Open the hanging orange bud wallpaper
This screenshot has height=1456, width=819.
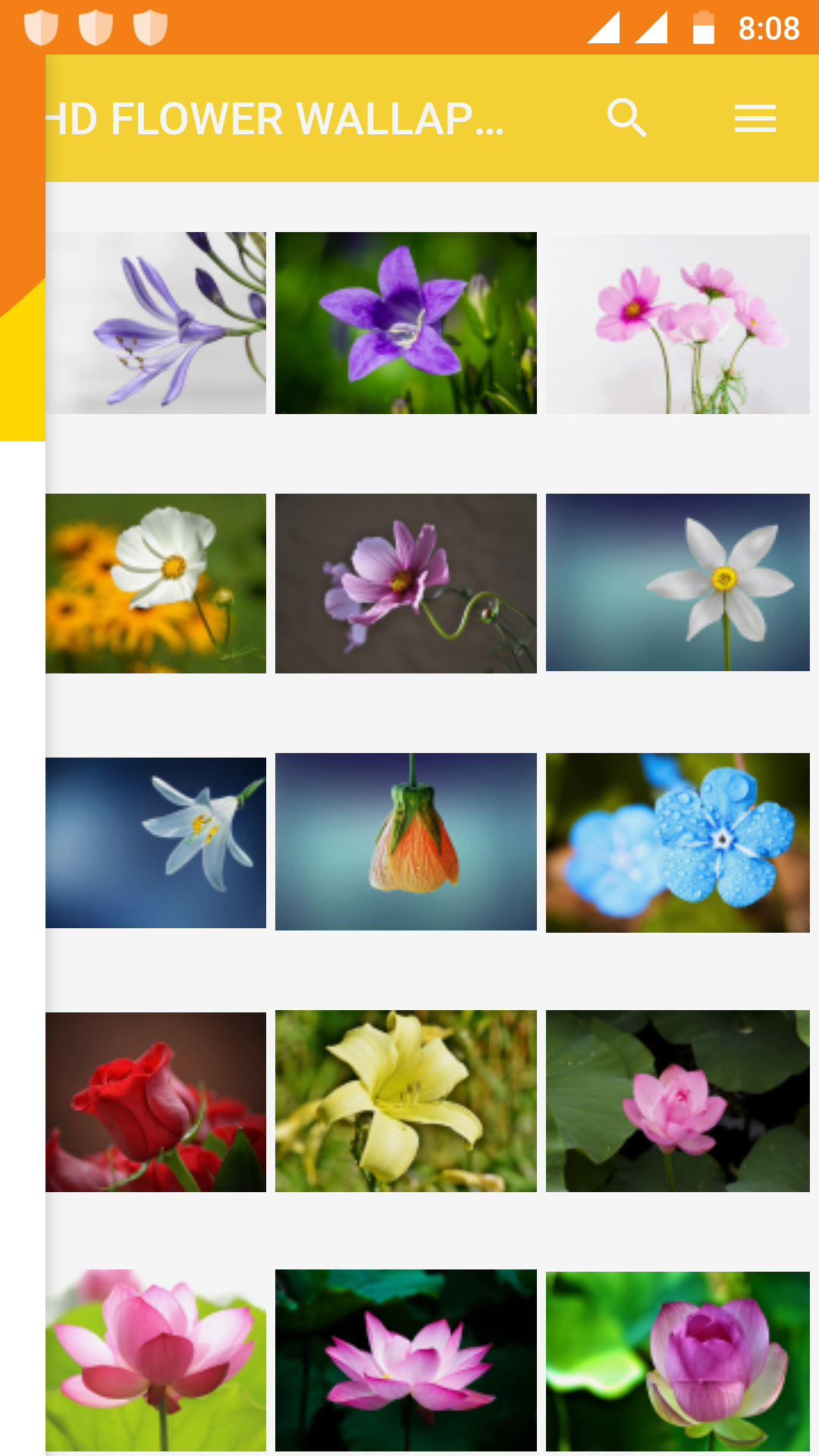(x=406, y=842)
